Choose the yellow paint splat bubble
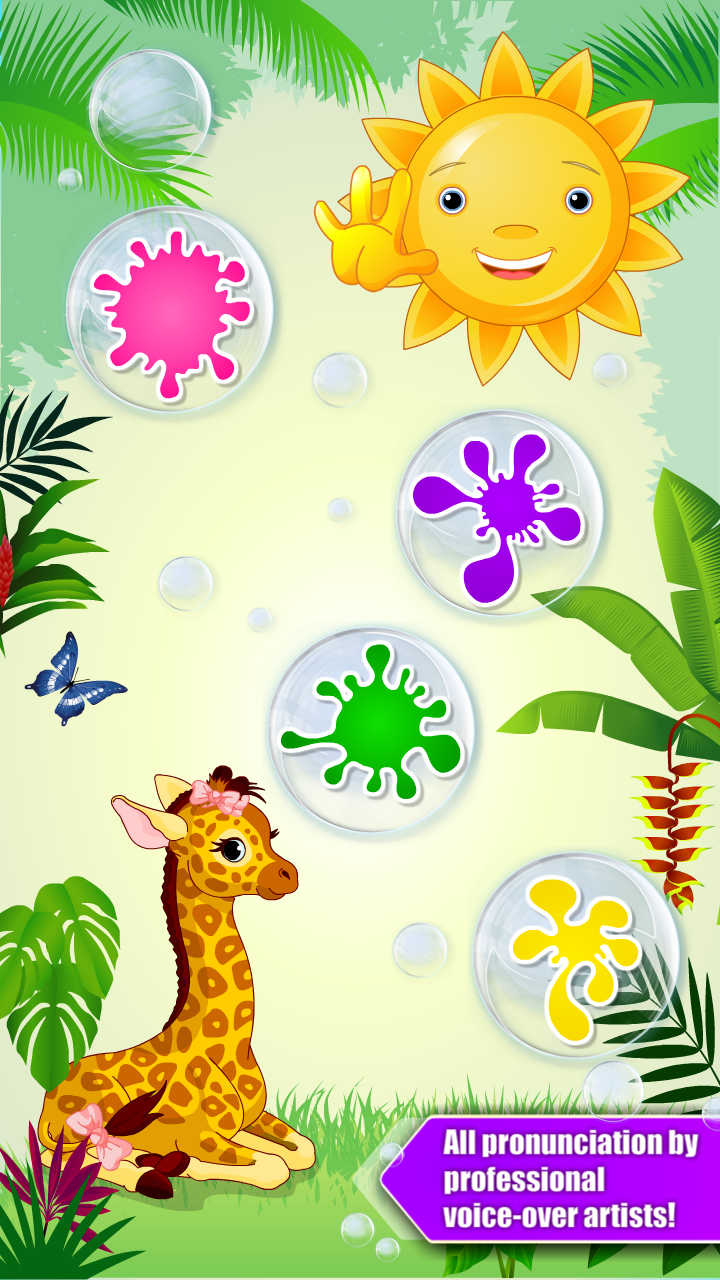Screen dimensions: 720x1280 576,955
